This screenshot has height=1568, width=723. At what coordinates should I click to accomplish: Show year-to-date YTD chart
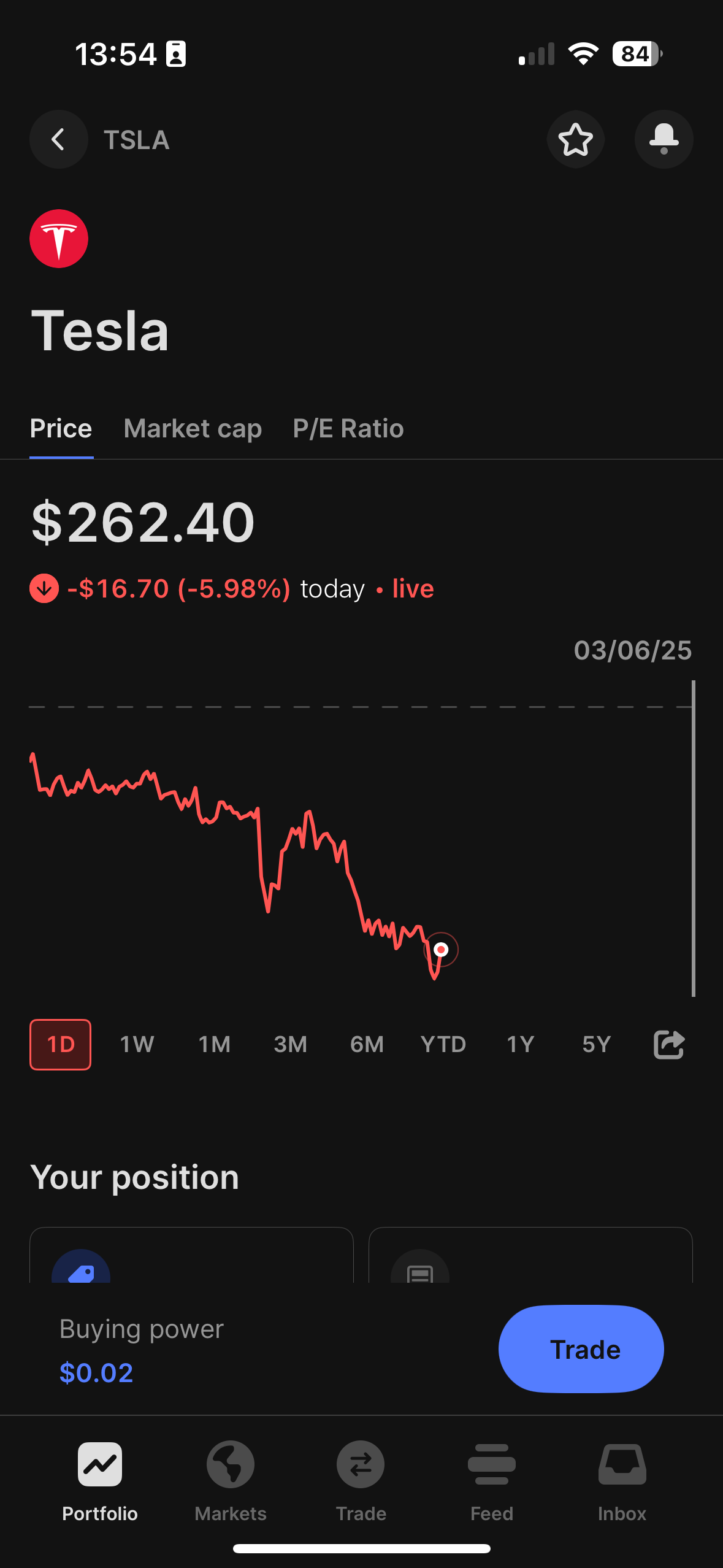443,1044
